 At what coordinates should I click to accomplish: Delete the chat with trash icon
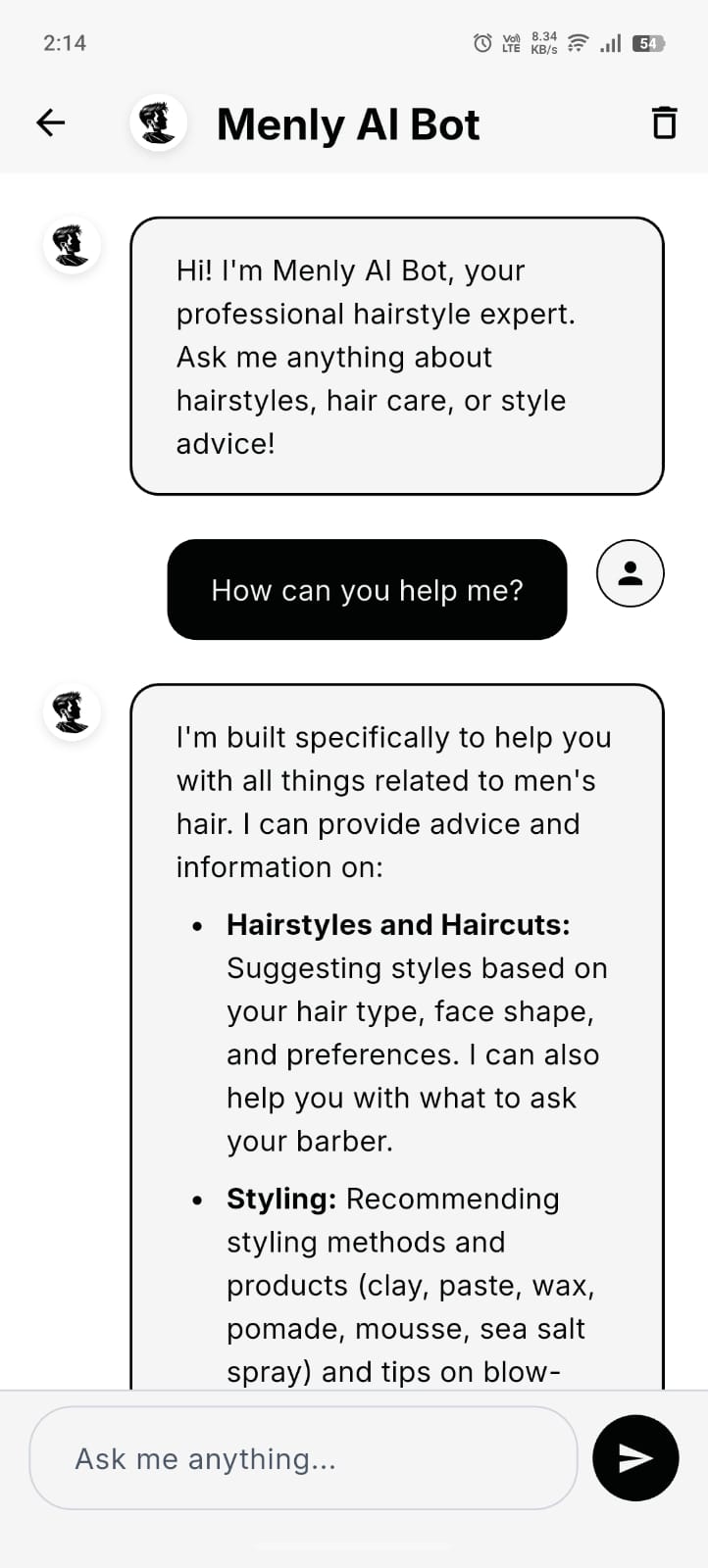pos(664,122)
